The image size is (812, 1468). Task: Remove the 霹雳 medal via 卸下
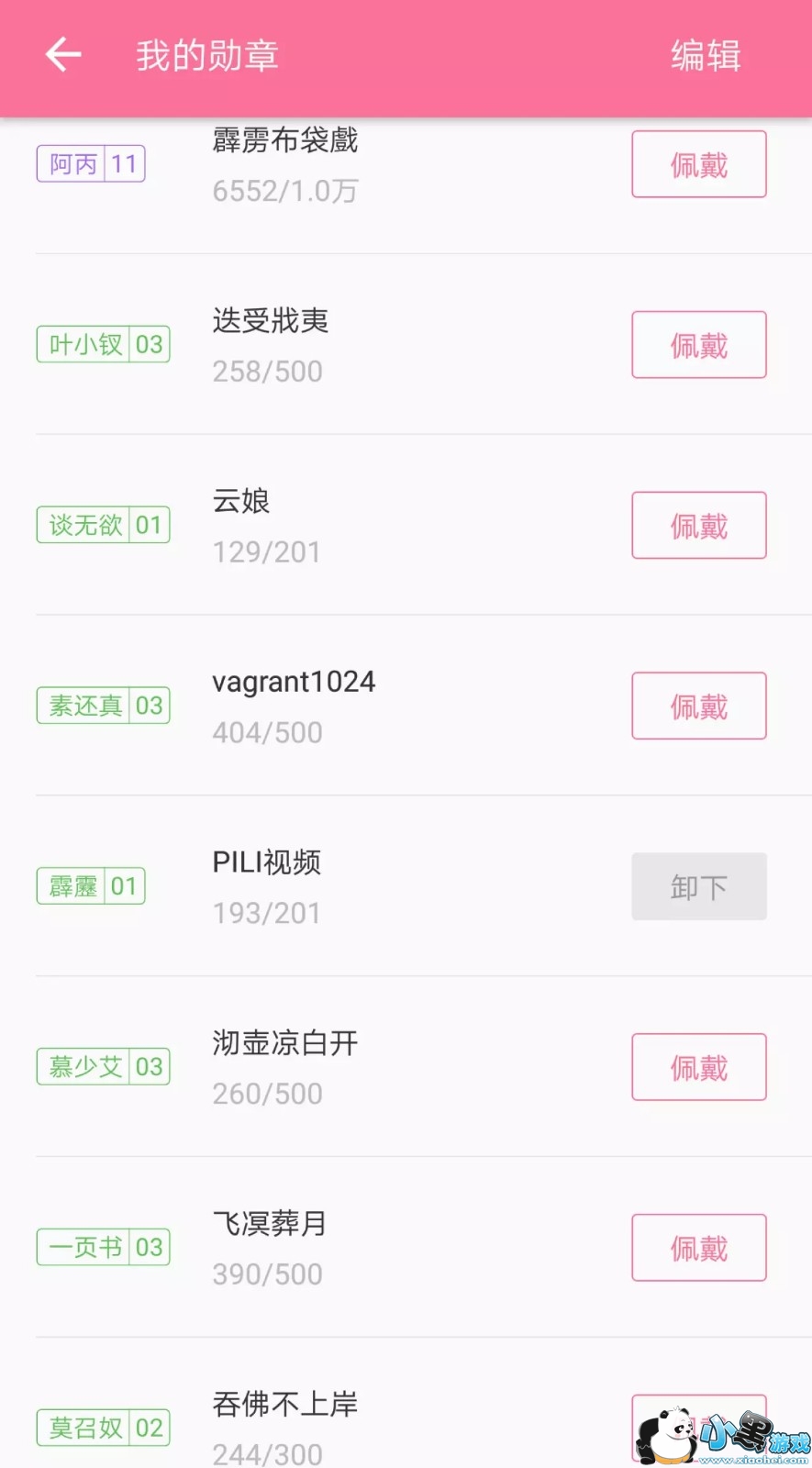click(698, 886)
